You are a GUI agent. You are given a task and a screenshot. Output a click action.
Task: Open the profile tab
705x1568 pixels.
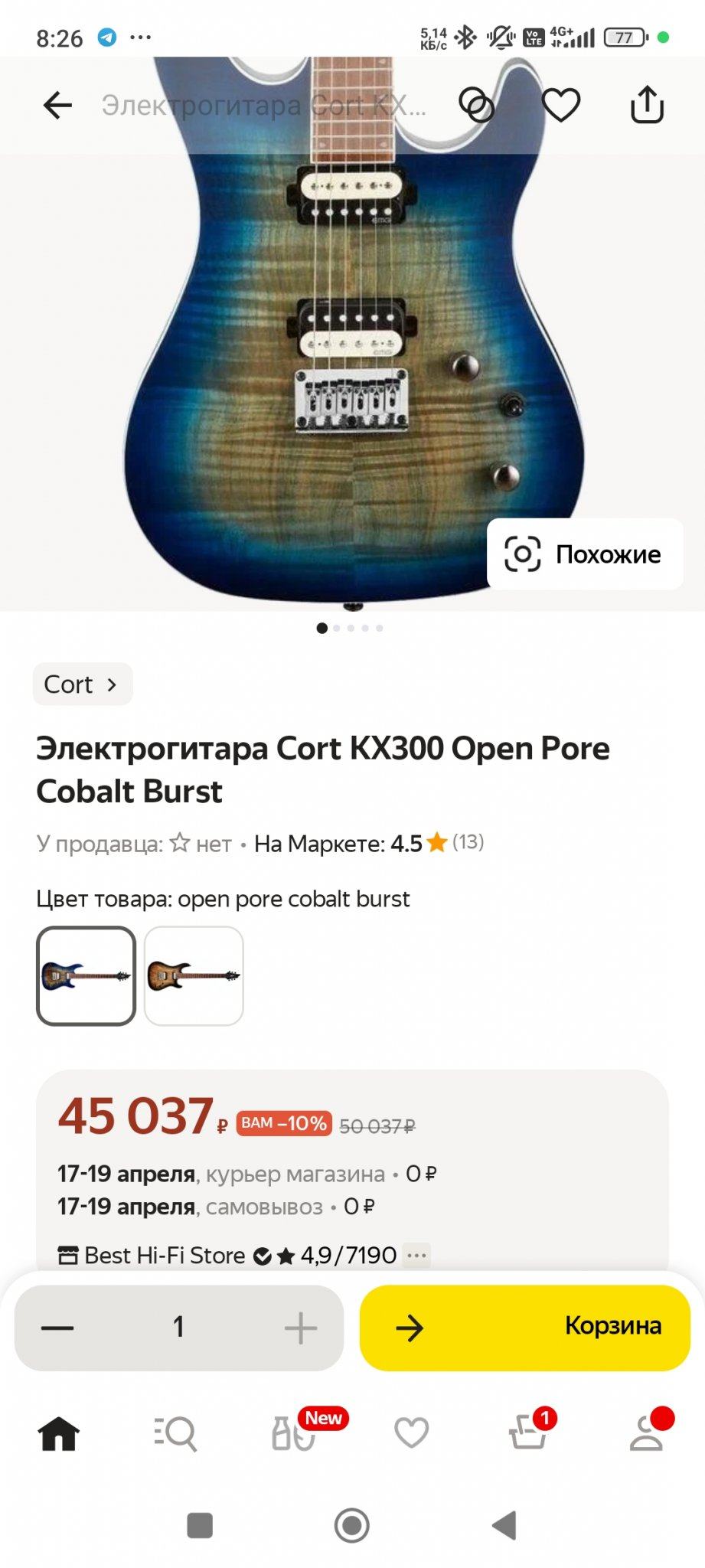tap(646, 1433)
